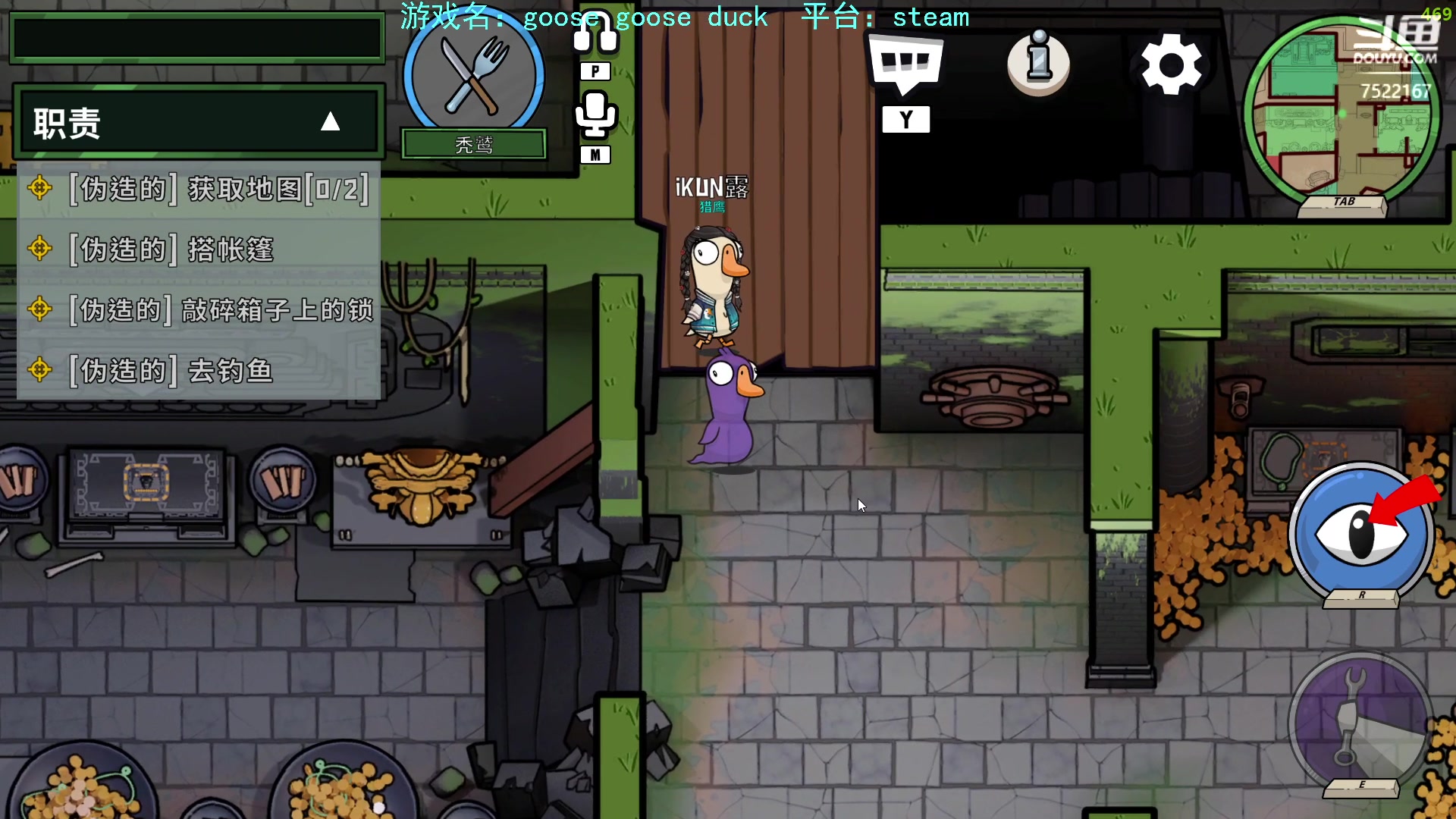Tap the eye report button
This screenshot has height=819, width=1456.
1361,535
